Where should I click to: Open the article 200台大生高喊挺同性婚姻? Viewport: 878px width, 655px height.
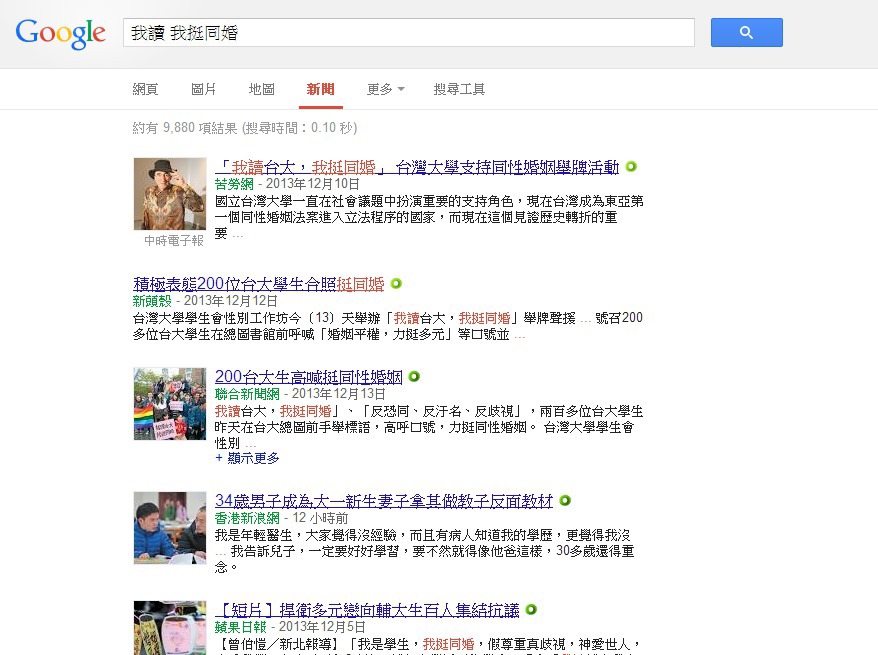[x=308, y=377]
